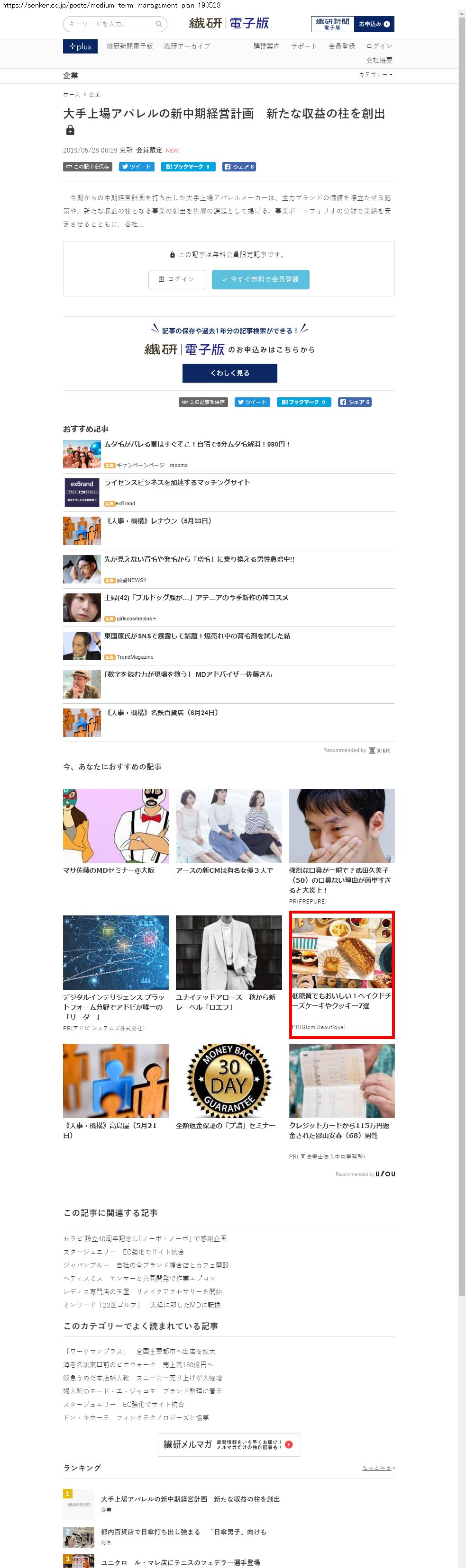
Task: Go to 繊研アーカイブ
Action: pyautogui.click(x=187, y=46)
